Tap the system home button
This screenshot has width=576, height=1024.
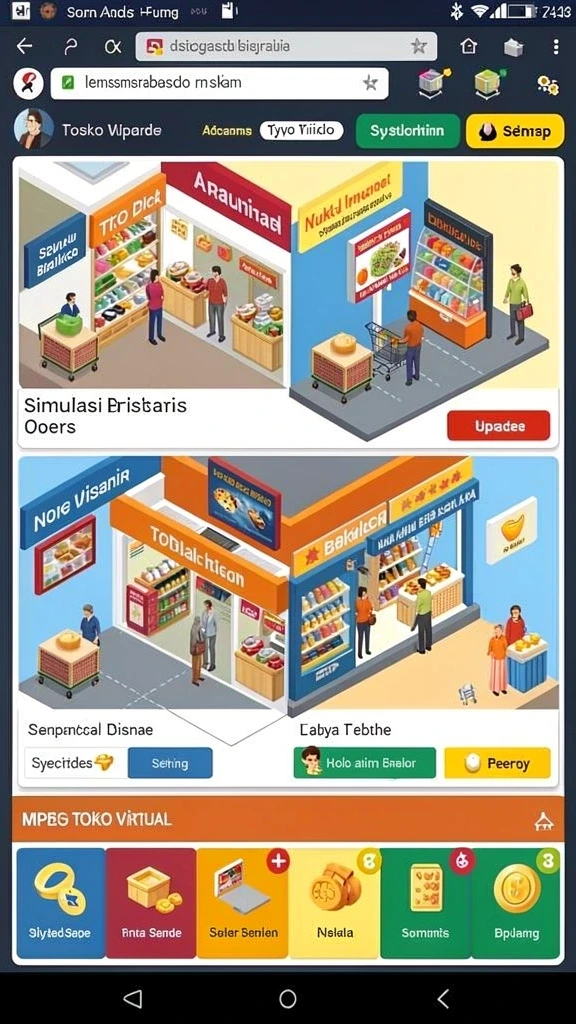point(288,998)
